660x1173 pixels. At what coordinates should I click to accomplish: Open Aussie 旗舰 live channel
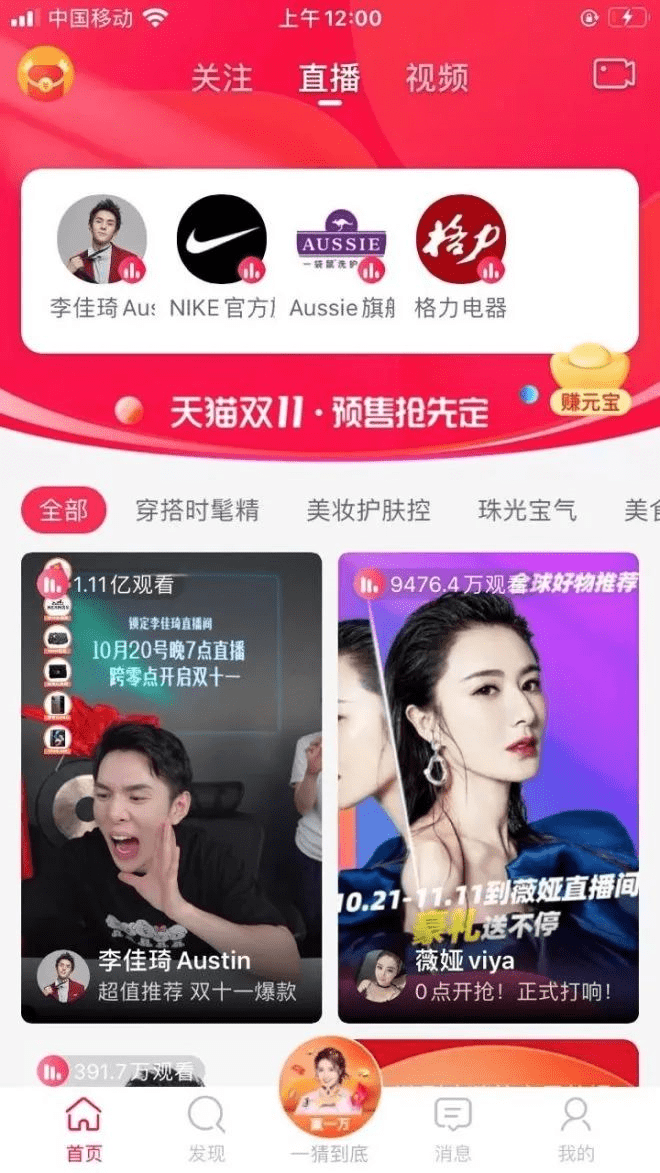click(342, 240)
